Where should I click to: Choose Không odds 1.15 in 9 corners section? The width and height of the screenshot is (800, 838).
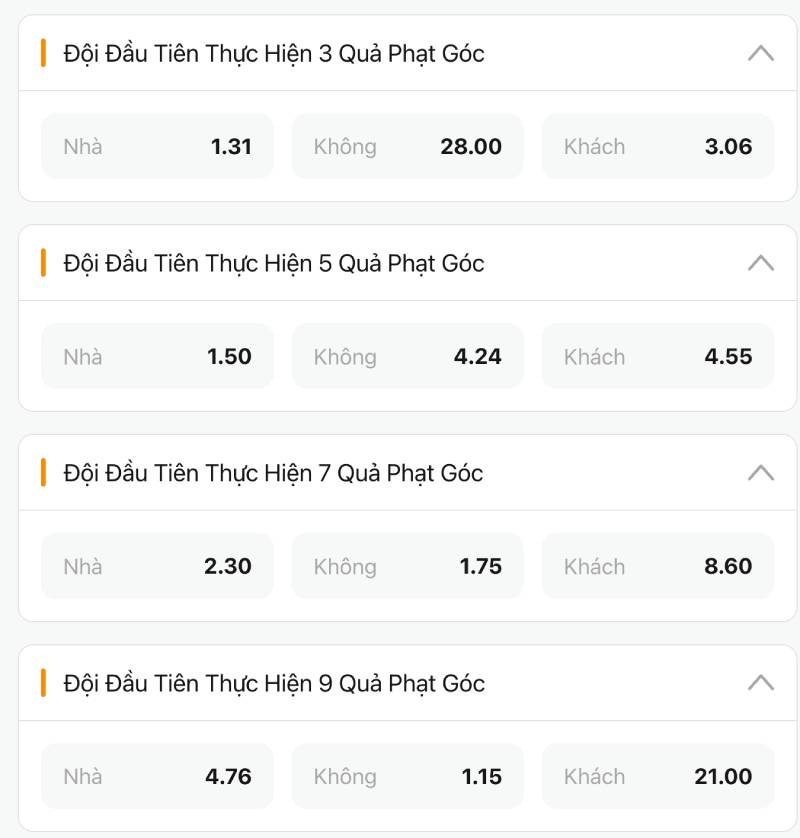[x=407, y=776]
